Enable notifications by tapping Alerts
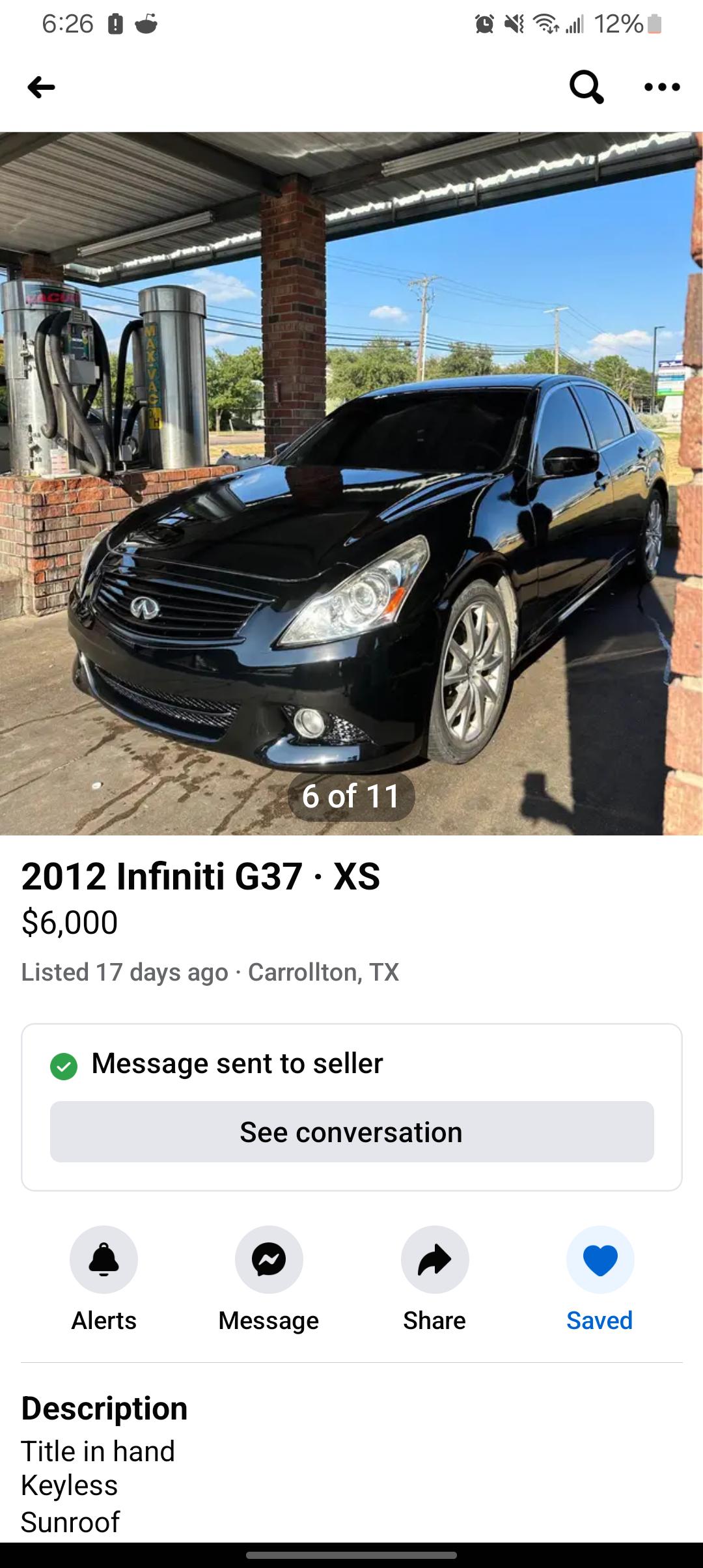 coord(103,1276)
